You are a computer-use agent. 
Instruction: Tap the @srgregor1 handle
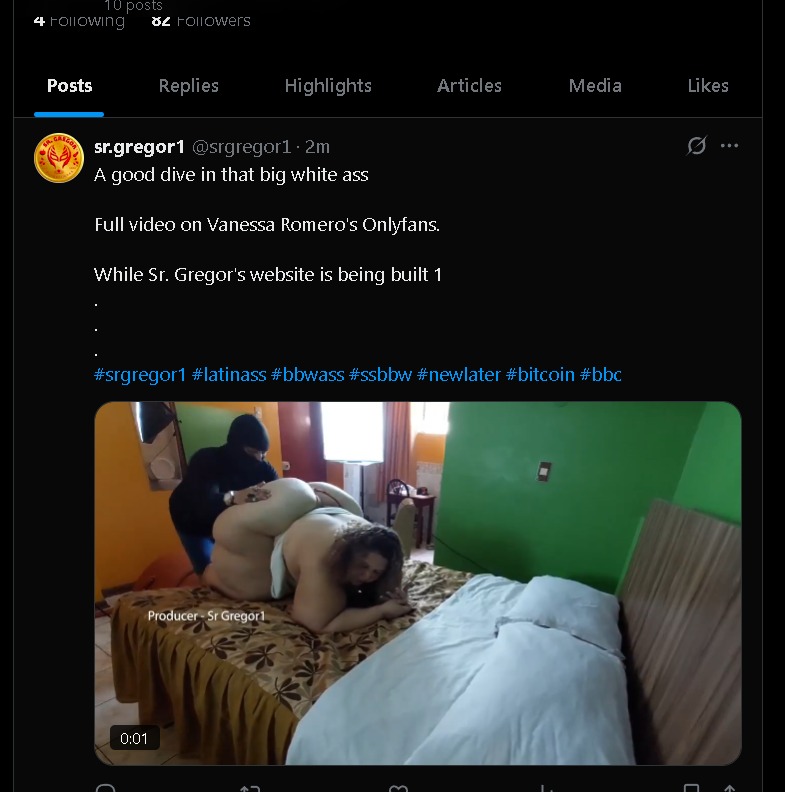241,147
